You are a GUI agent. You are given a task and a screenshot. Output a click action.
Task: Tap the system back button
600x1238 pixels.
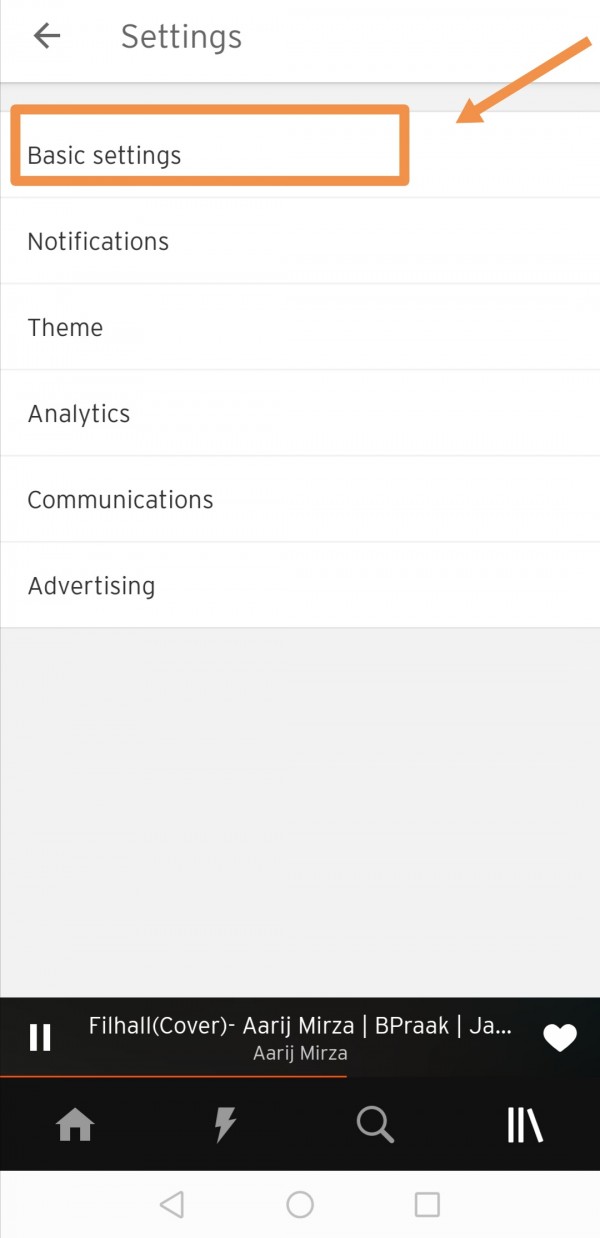pos(172,1204)
